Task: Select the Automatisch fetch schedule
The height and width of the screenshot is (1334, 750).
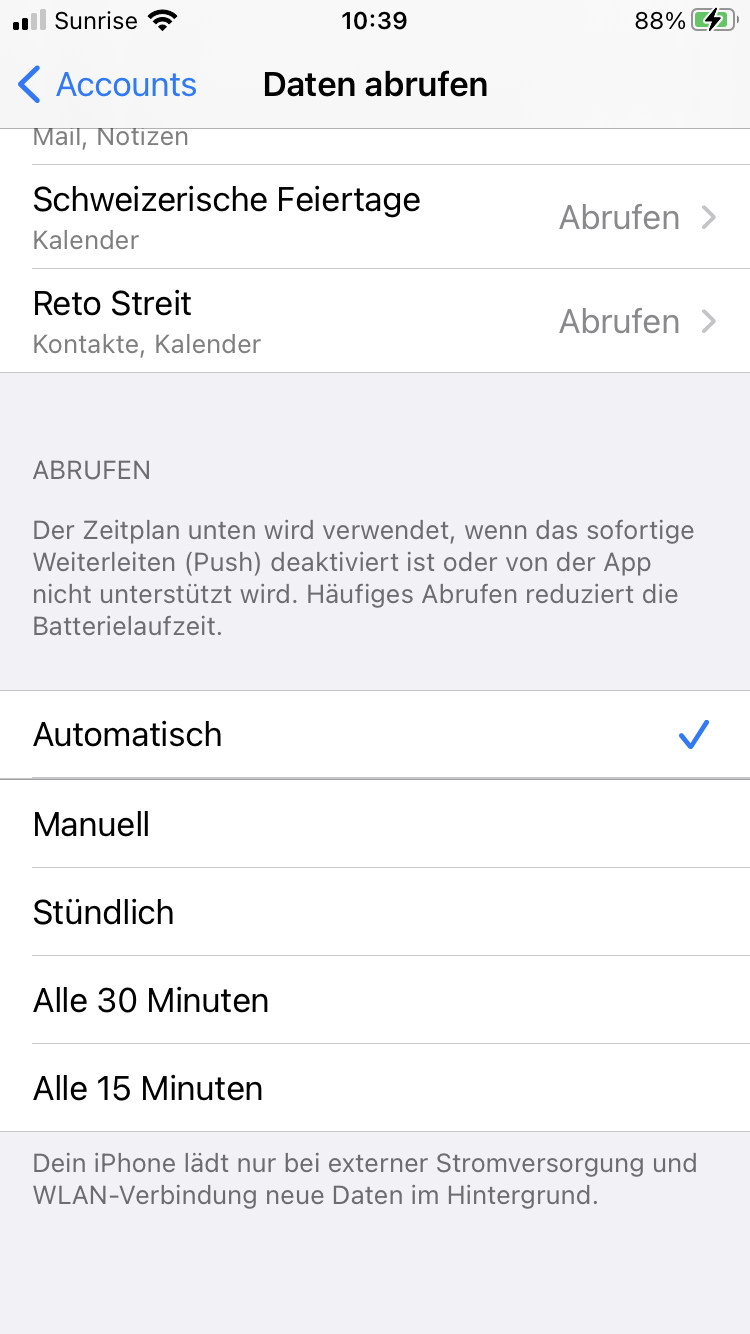Action: [375, 735]
